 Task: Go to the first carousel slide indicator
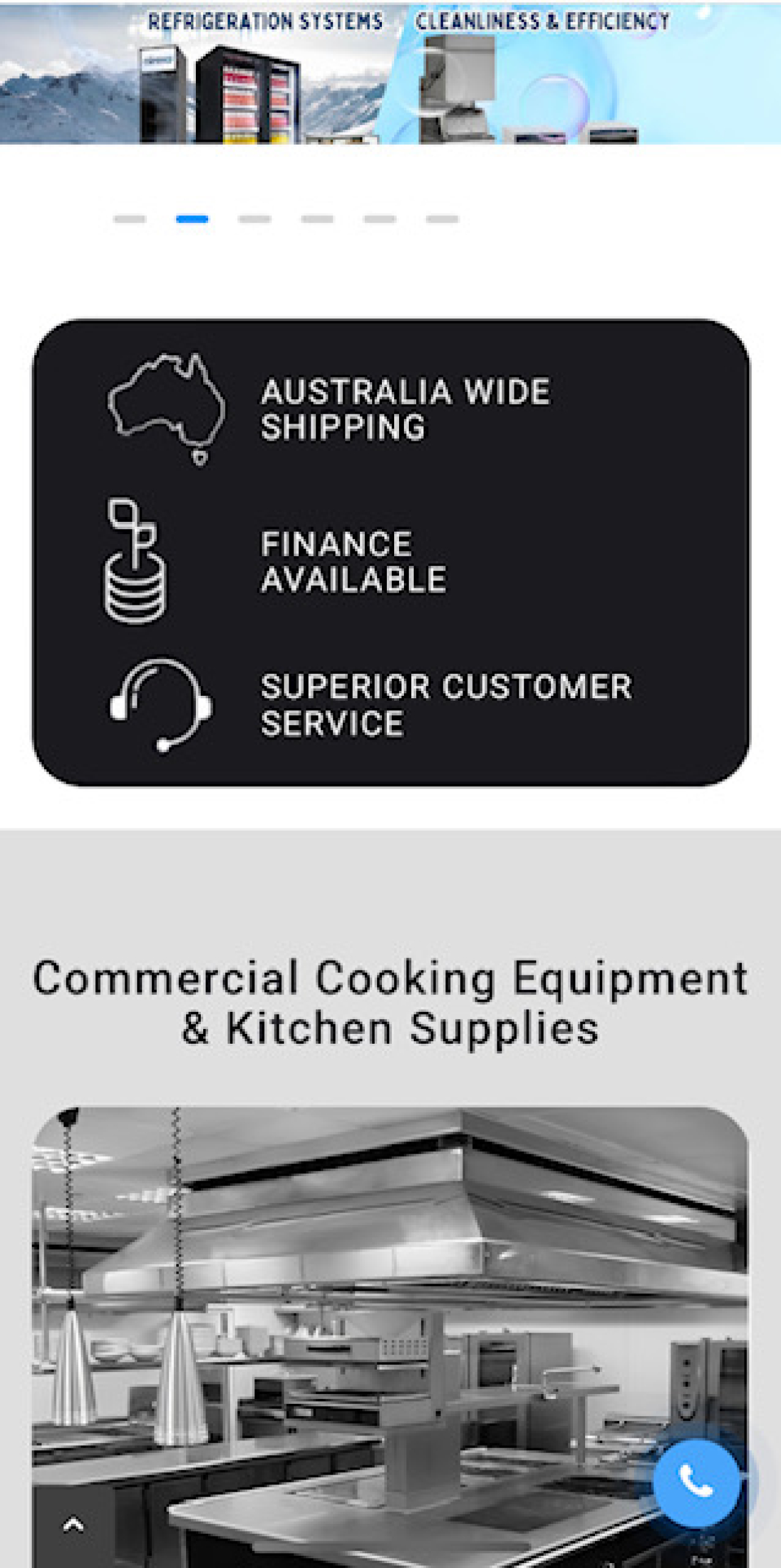pos(129,219)
